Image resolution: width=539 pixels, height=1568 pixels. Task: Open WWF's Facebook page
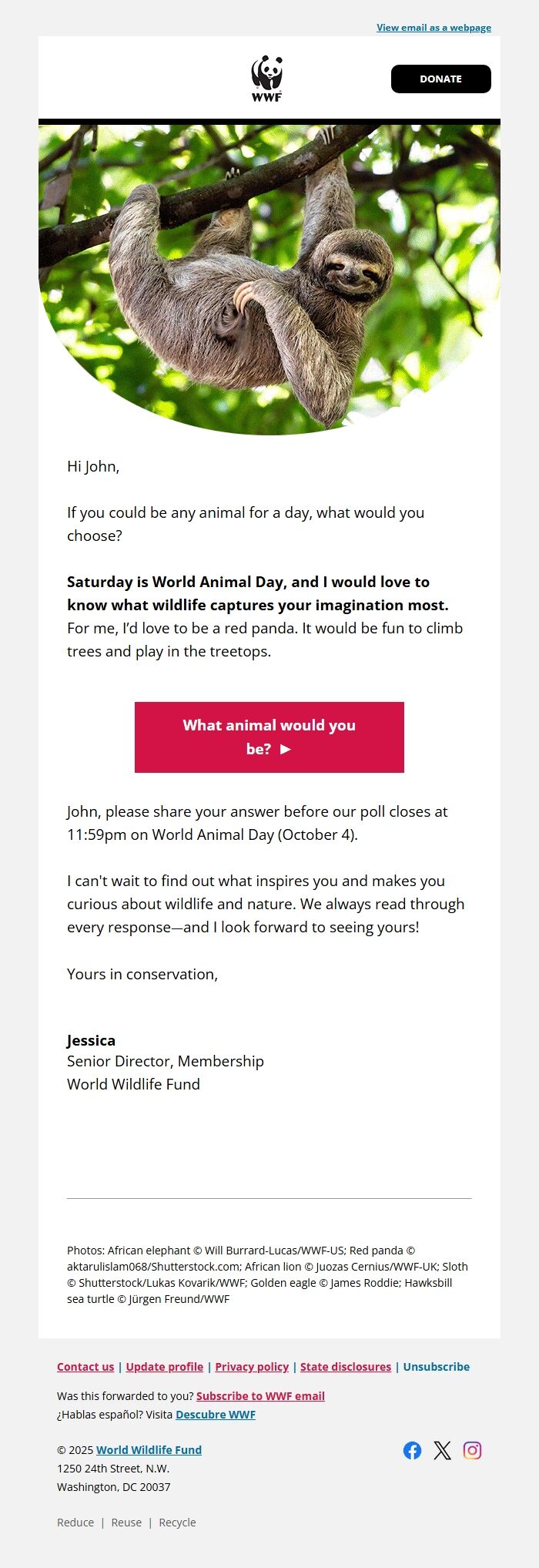point(413,1450)
